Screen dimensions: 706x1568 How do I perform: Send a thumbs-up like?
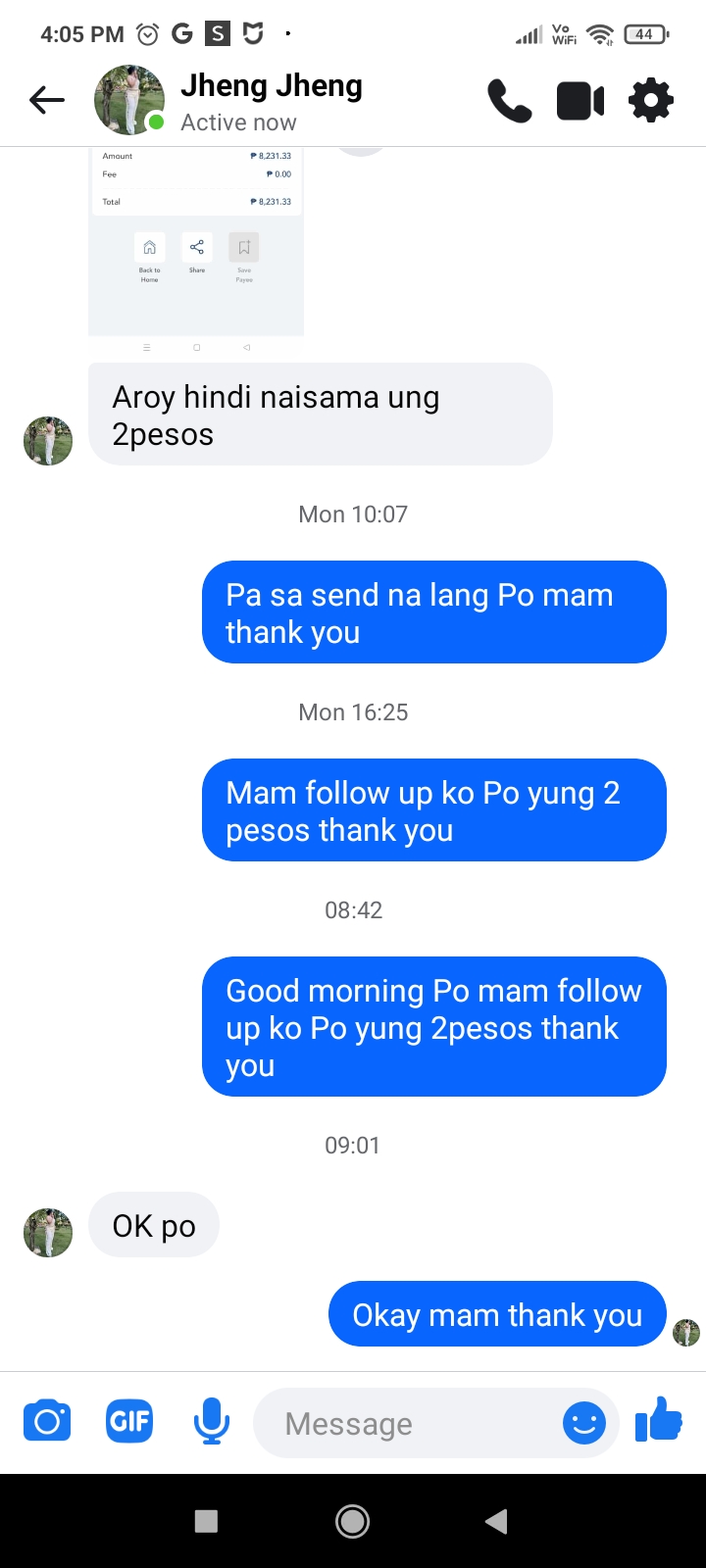(x=659, y=1420)
